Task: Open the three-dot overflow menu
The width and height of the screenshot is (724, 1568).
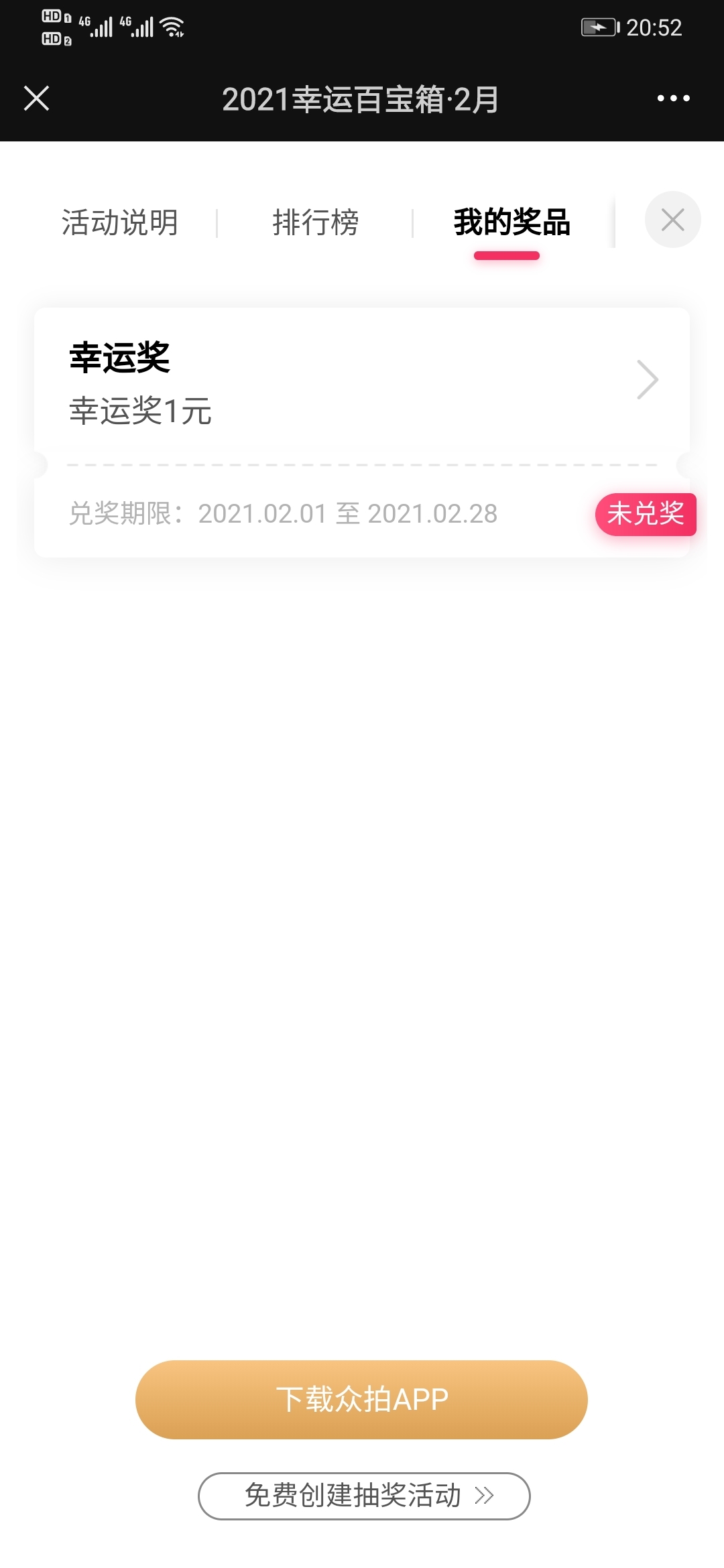Action: pyautogui.click(x=673, y=99)
